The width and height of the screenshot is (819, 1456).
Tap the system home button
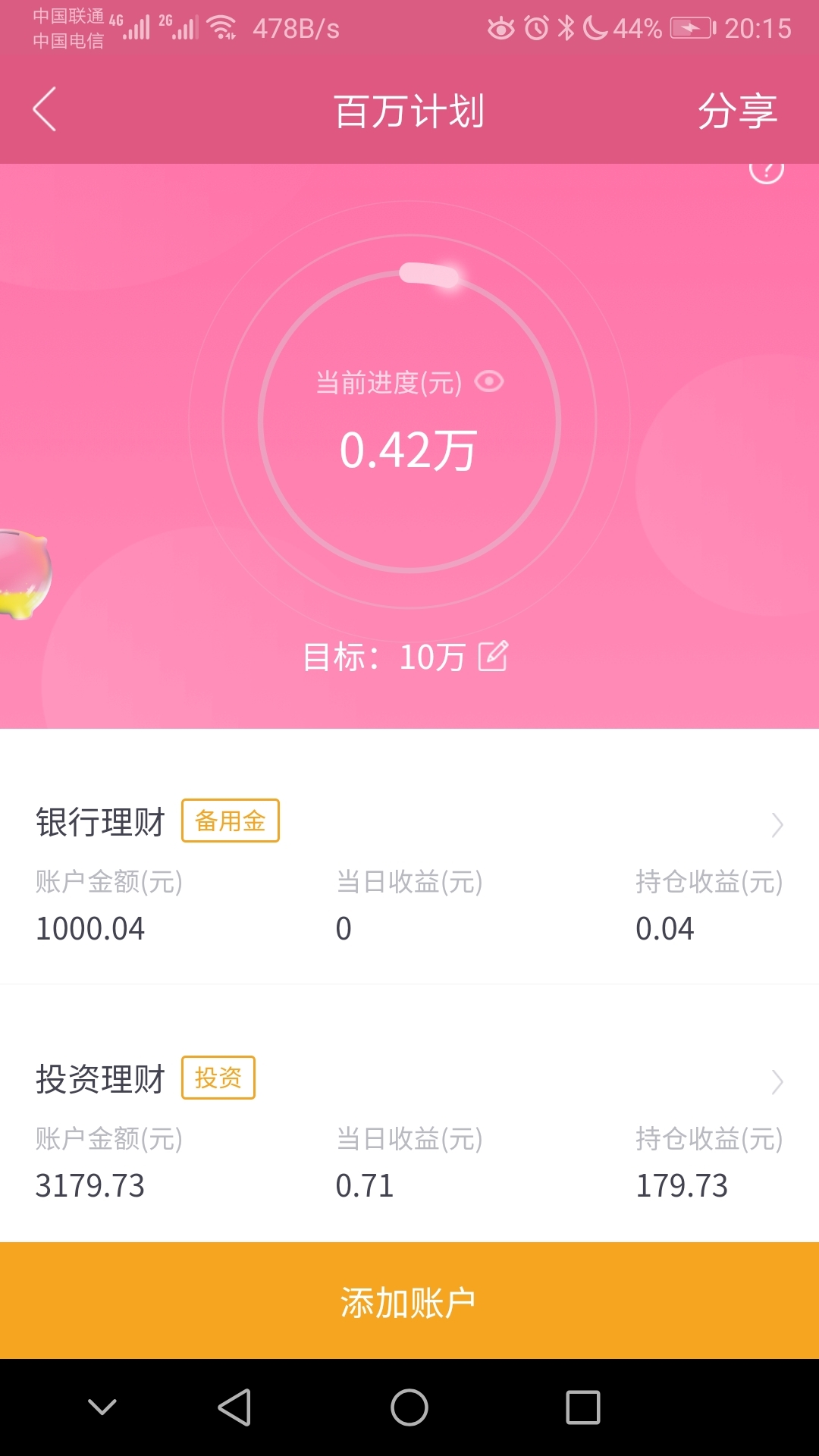[409, 1407]
